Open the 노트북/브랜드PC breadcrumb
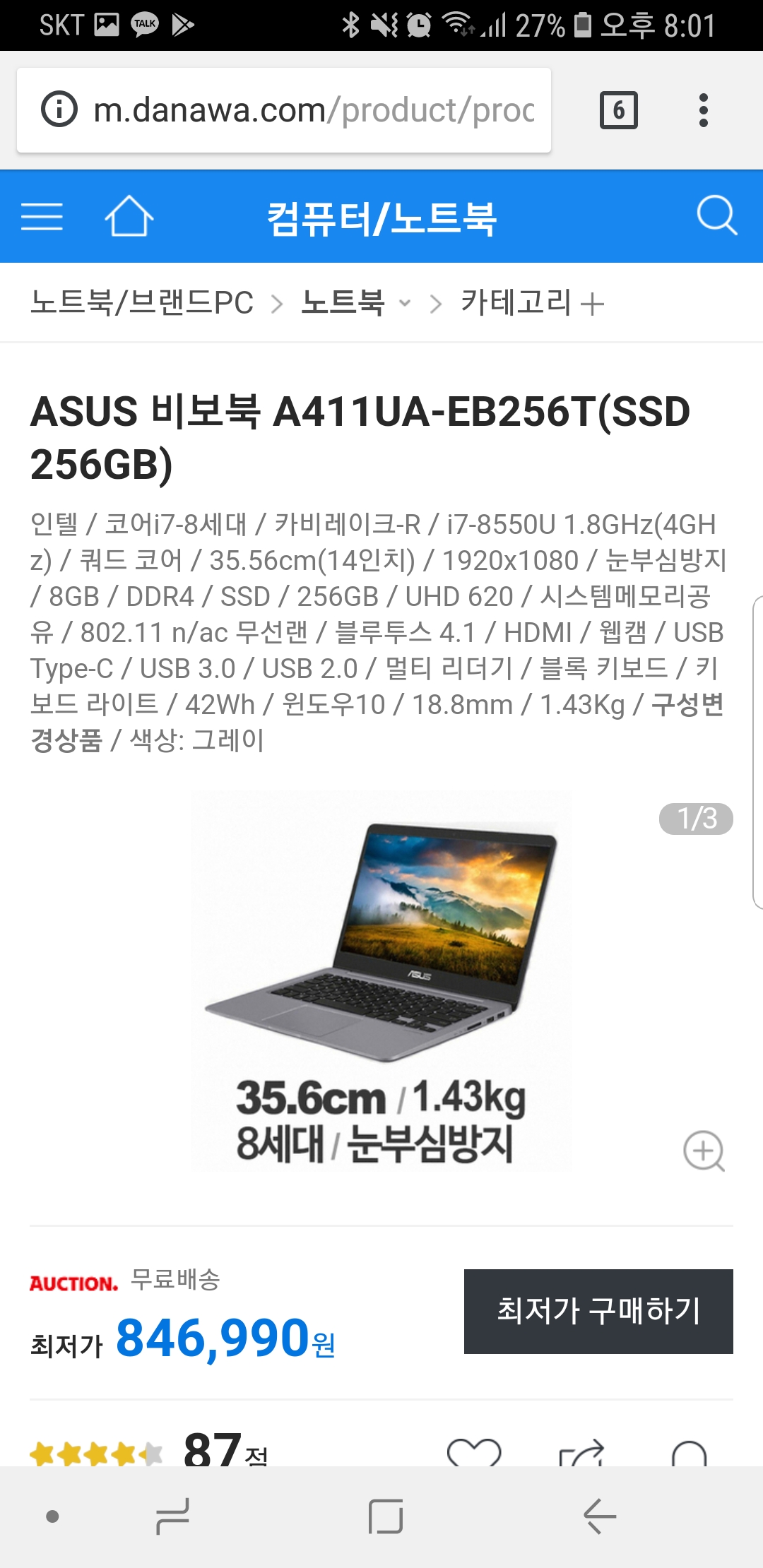 click(141, 303)
